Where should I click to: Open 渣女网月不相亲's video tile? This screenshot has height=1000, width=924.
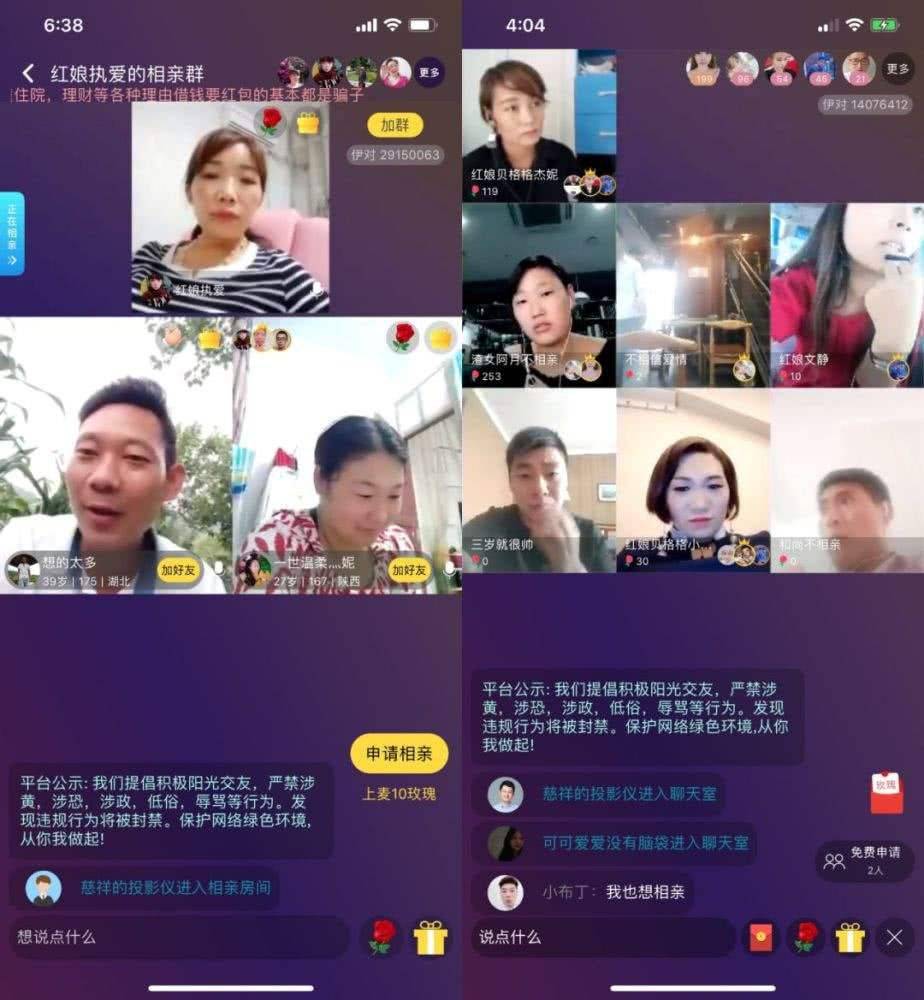click(x=538, y=294)
